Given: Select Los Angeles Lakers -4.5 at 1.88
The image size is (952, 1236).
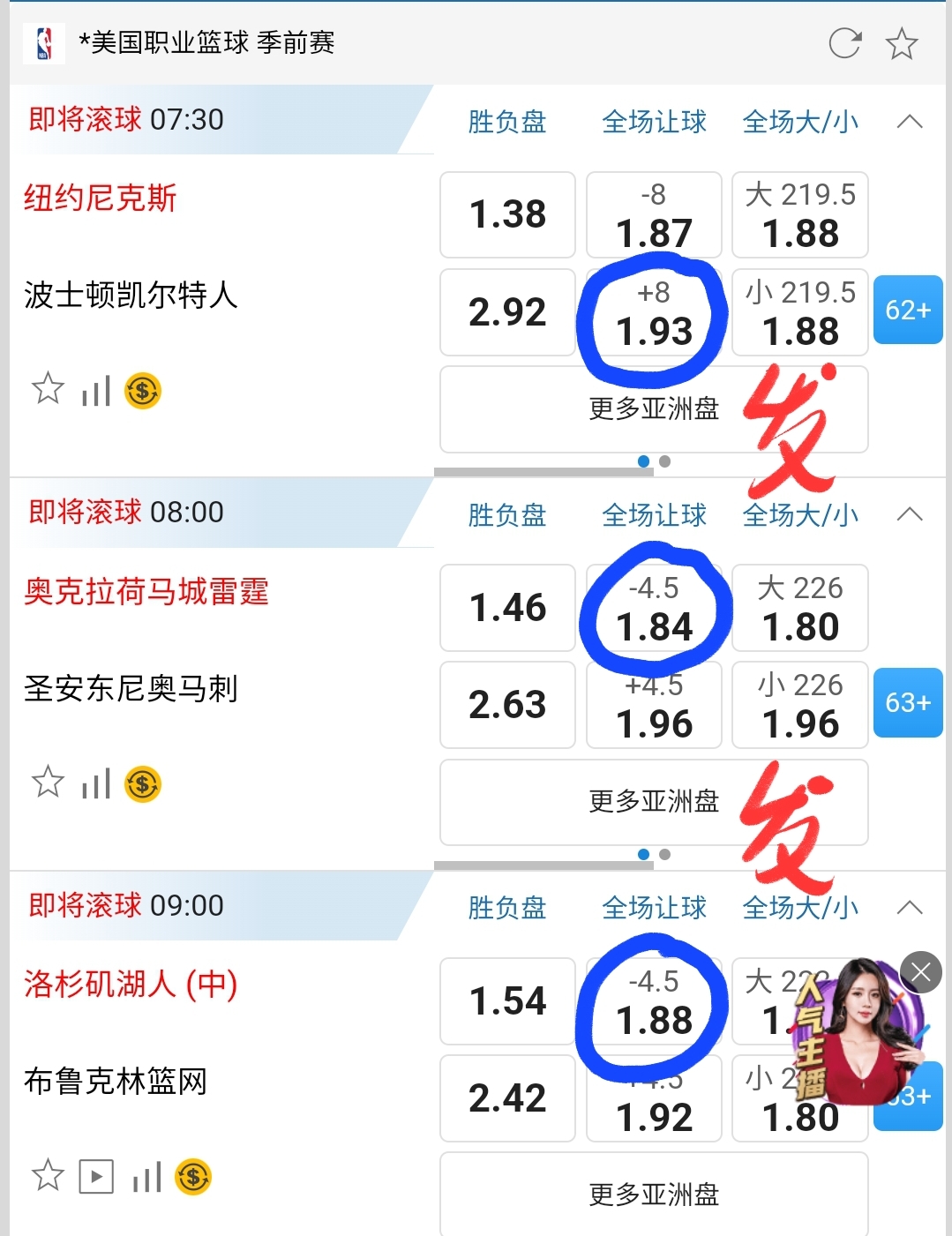Looking at the screenshot, I should [x=654, y=1001].
